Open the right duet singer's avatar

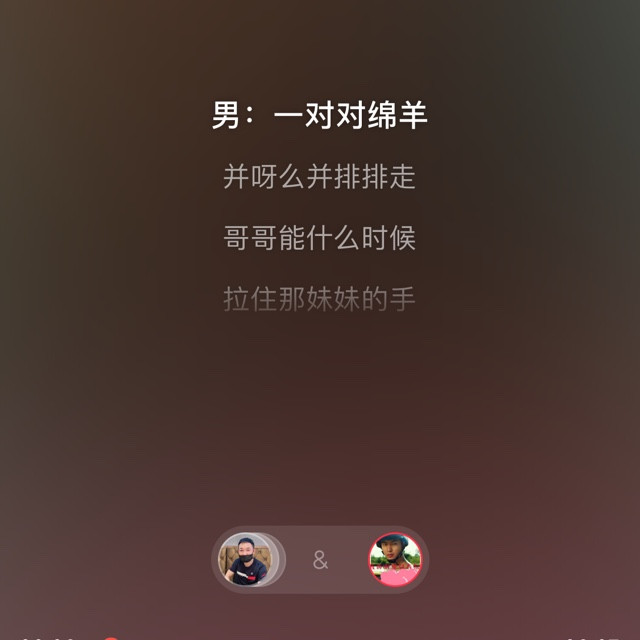[395, 560]
